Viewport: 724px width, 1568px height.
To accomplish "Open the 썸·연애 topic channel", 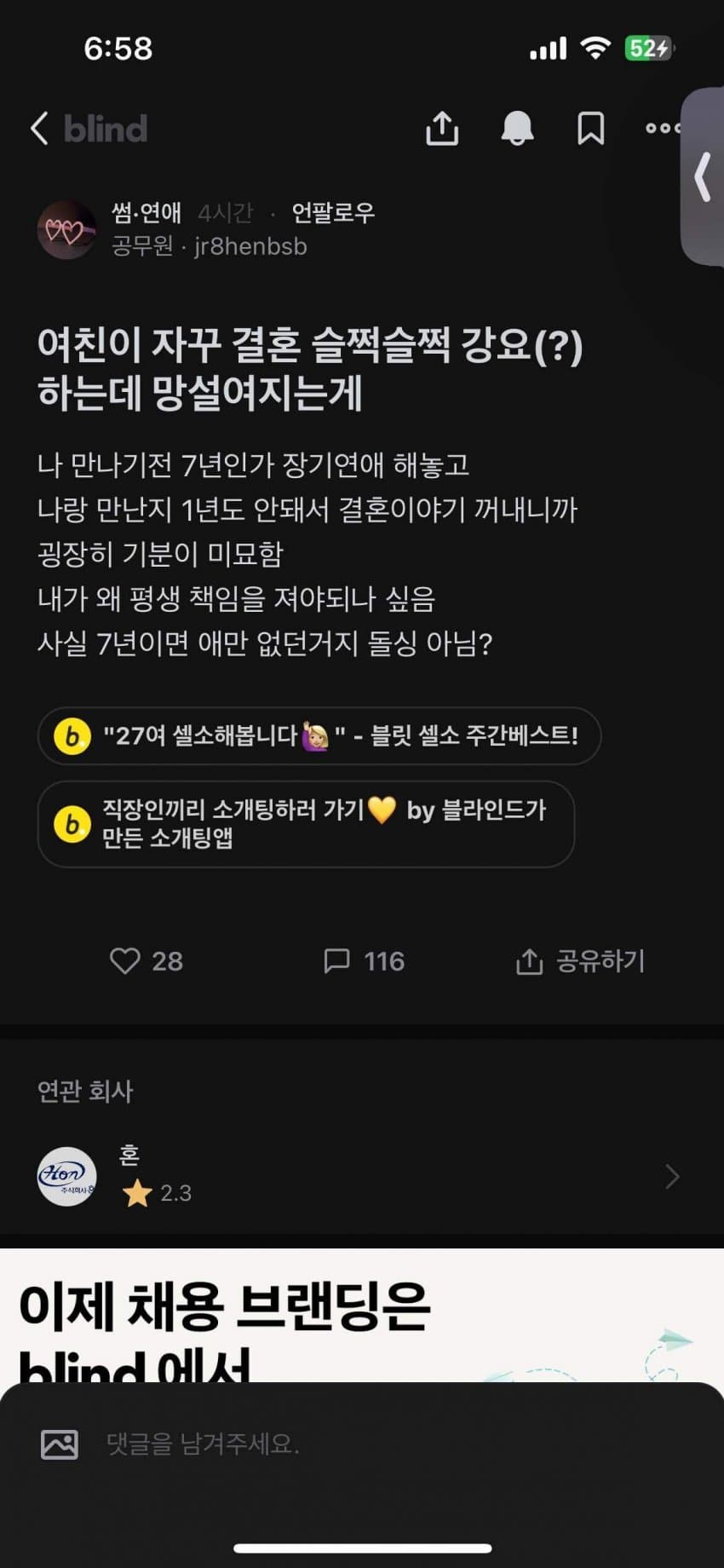I will coord(147,212).
